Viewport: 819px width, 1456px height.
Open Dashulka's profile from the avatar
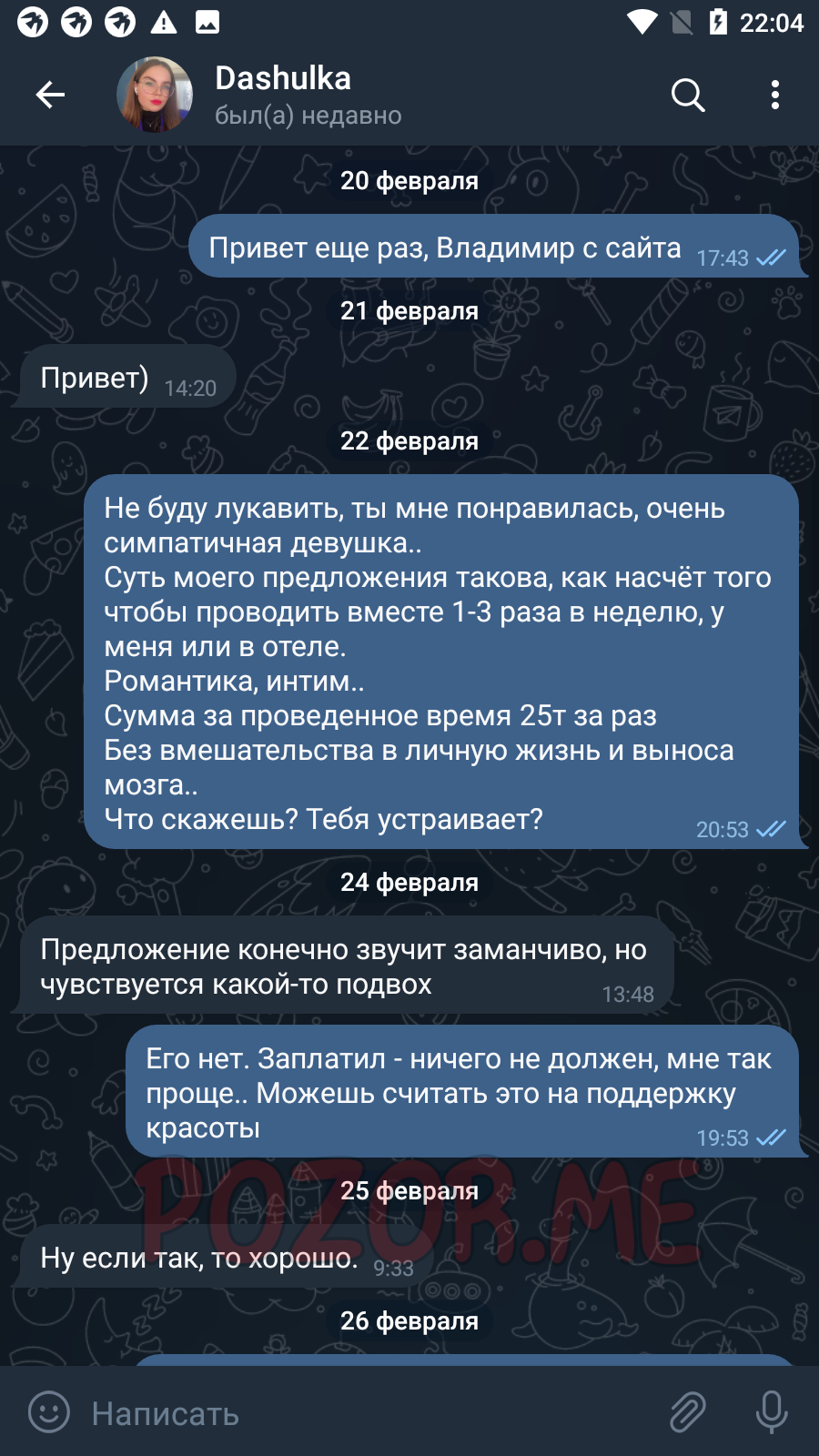[155, 95]
